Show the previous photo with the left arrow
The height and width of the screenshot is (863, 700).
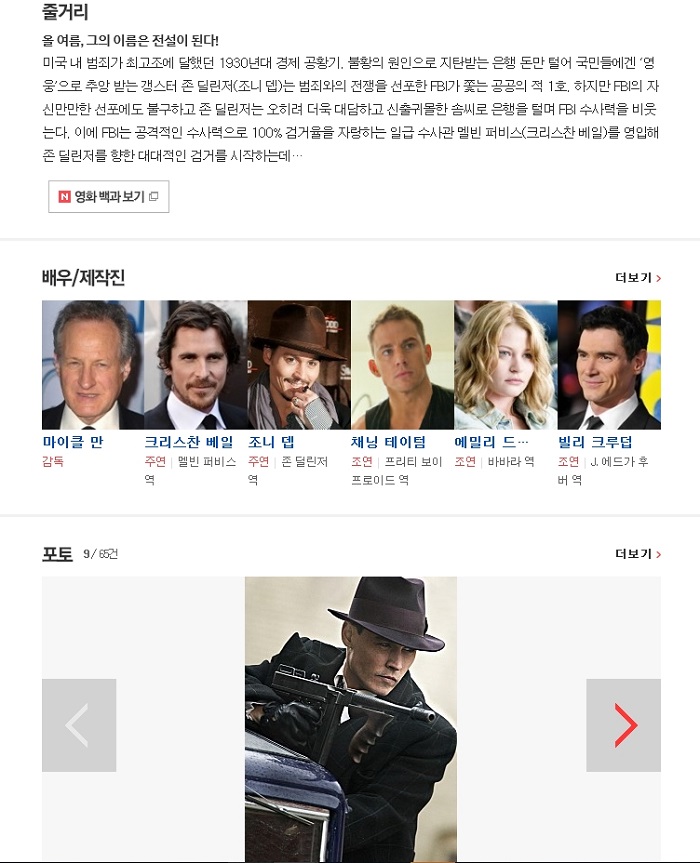pyautogui.click(x=79, y=725)
